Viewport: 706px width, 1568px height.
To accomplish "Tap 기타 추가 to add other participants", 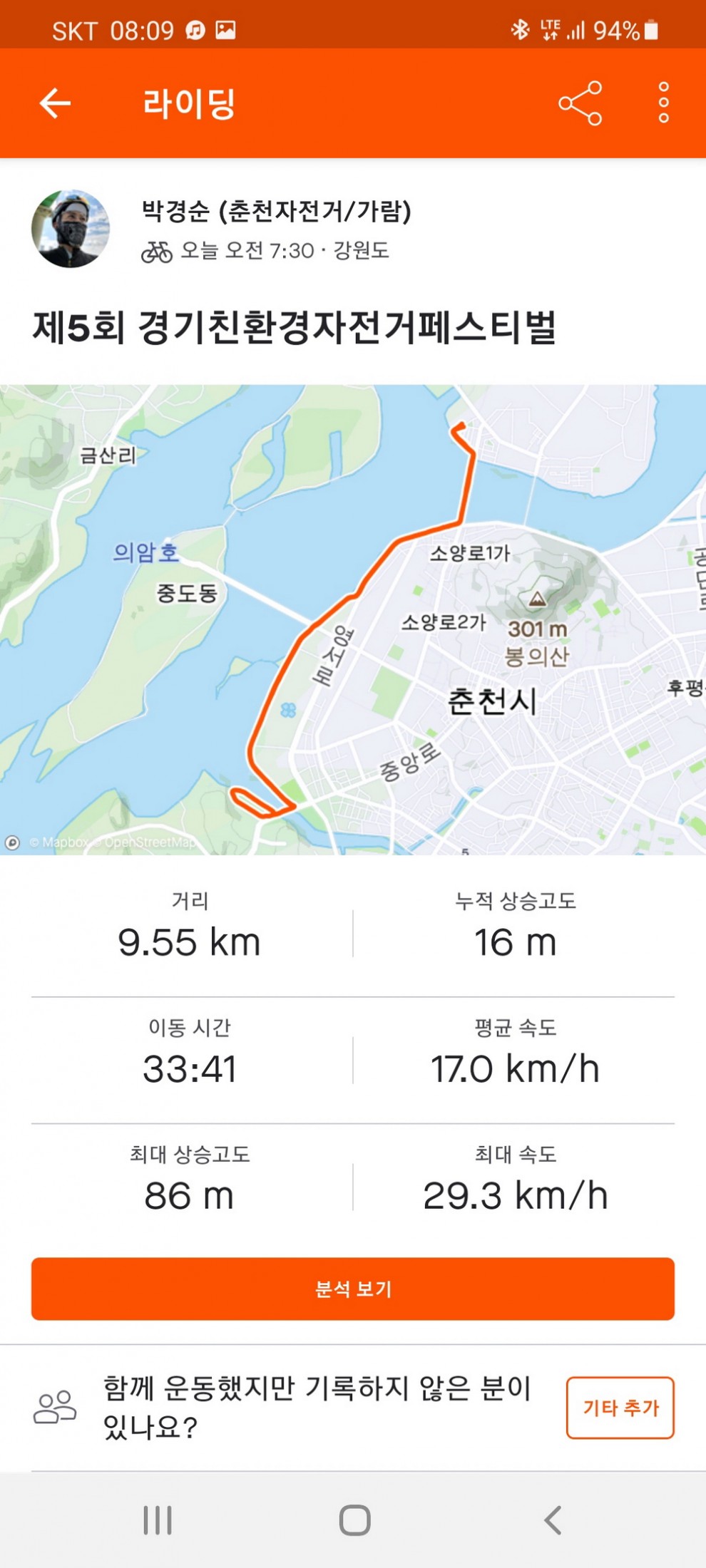I will [620, 1408].
